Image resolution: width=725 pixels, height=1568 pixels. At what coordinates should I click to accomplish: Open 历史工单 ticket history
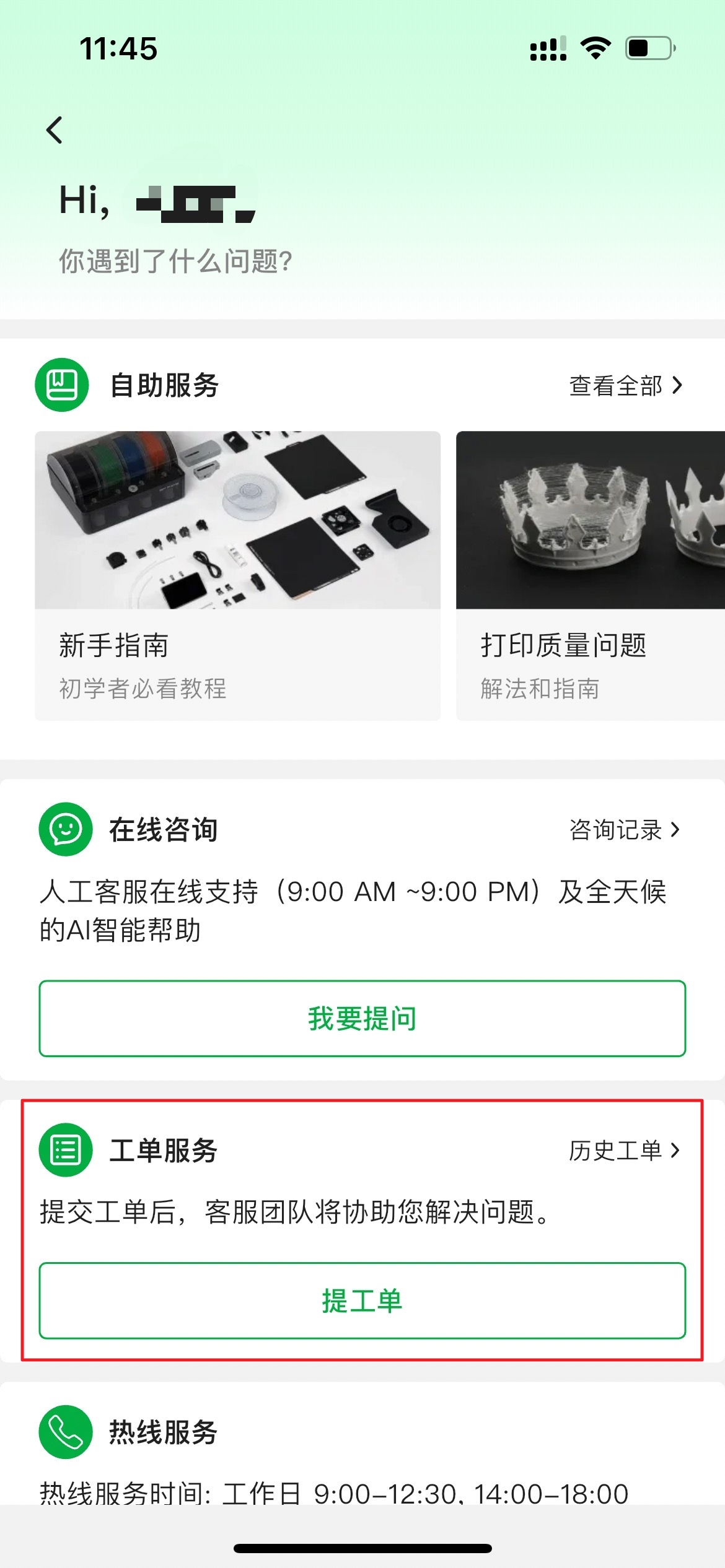(x=625, y=1151)
